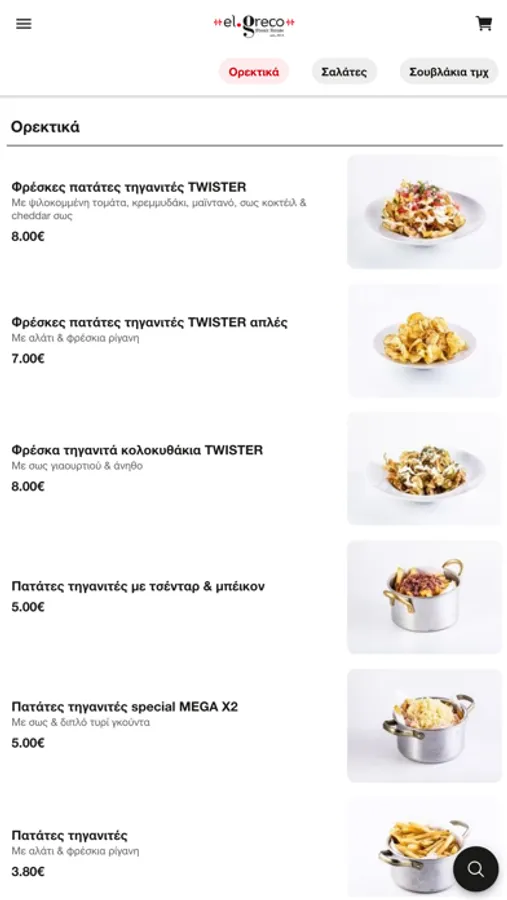Switch to the Σουβλάκια τμχ category
This screenshot has height=900, width=507.
click(x=449, y=72)
